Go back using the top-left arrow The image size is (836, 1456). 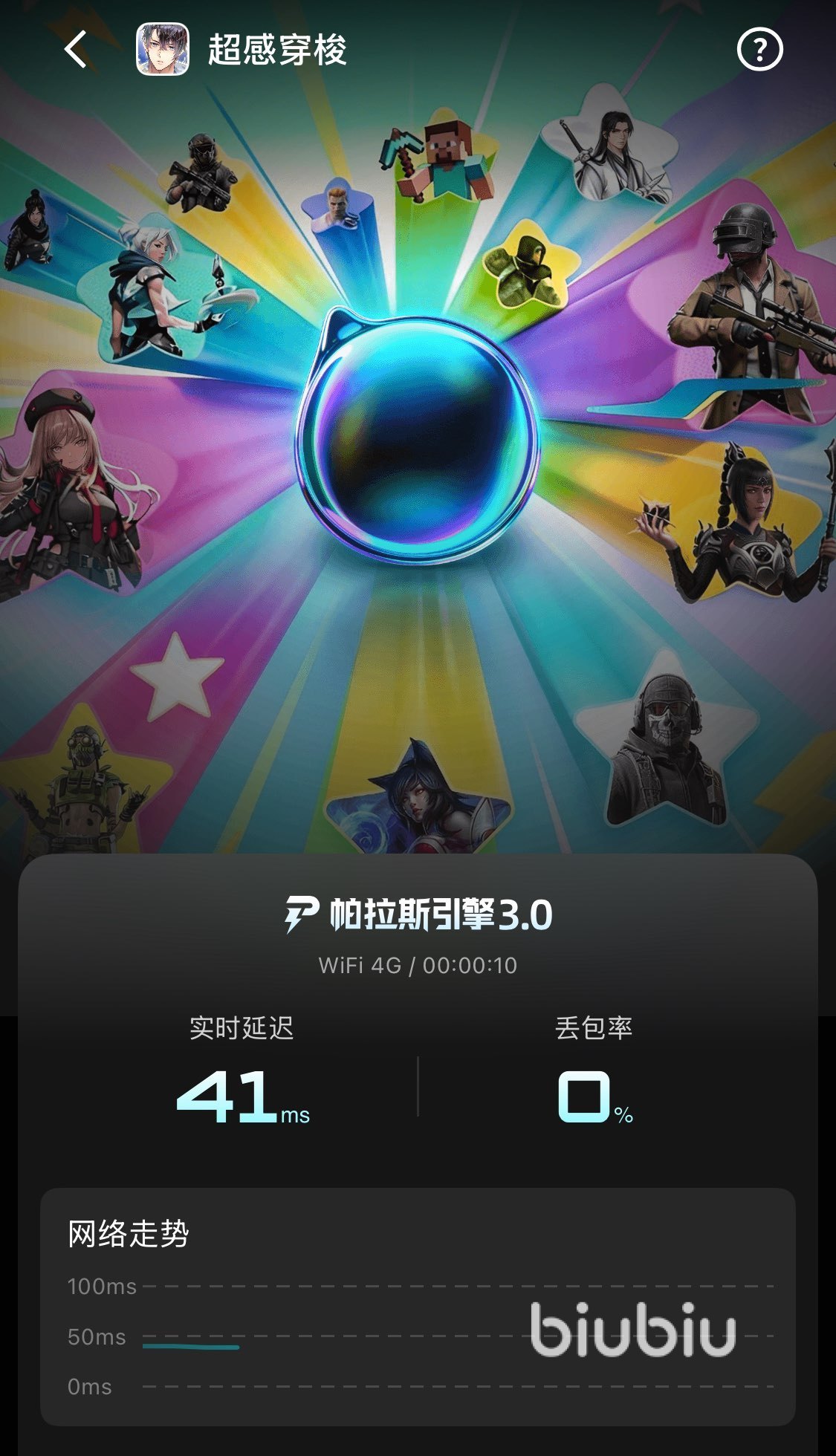pyautogui.click(x=76, y=50)
